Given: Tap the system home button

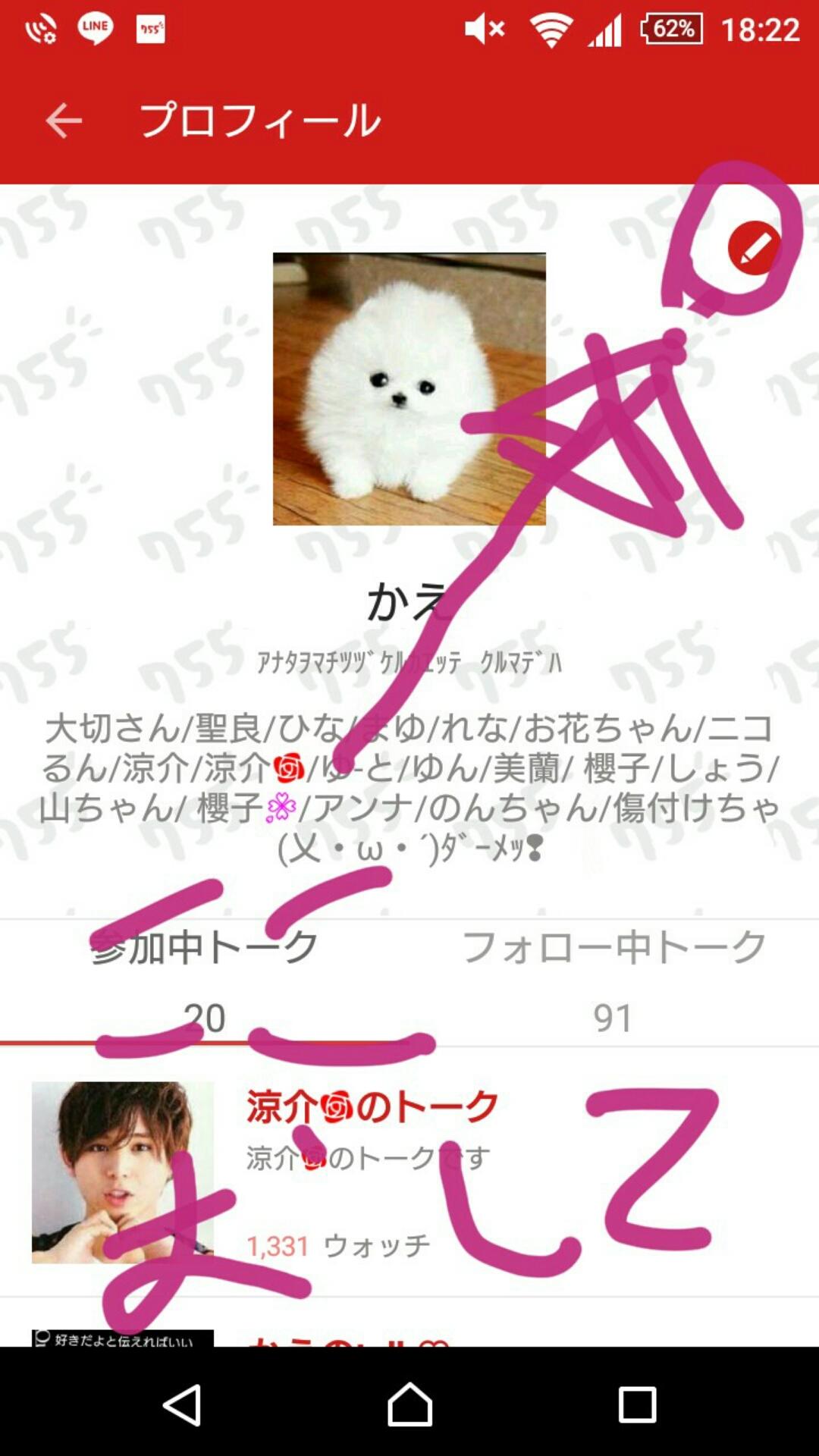Looking at the screenshot, I should [x=409, y=1404].
